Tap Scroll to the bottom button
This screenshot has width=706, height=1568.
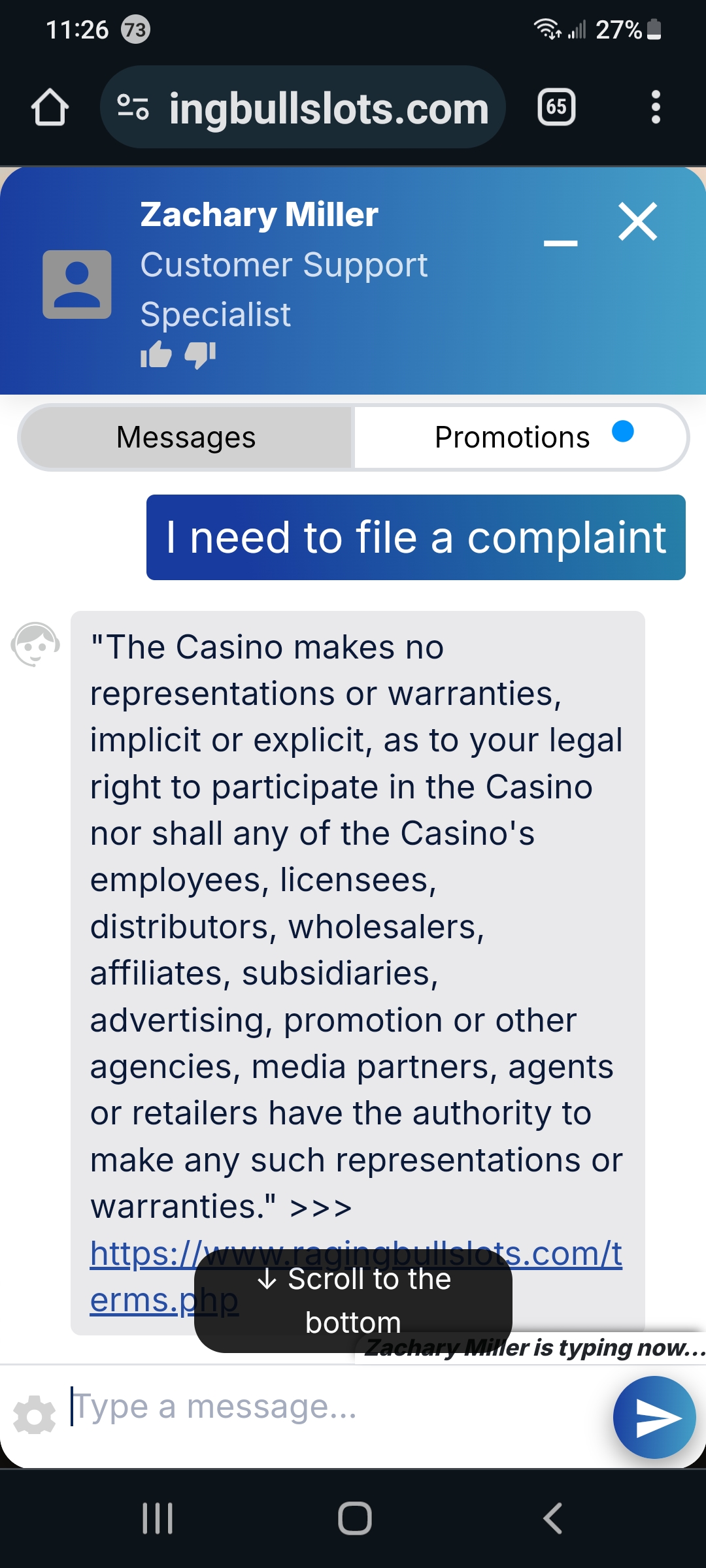pyautogui.click(x=353, y=1300)
